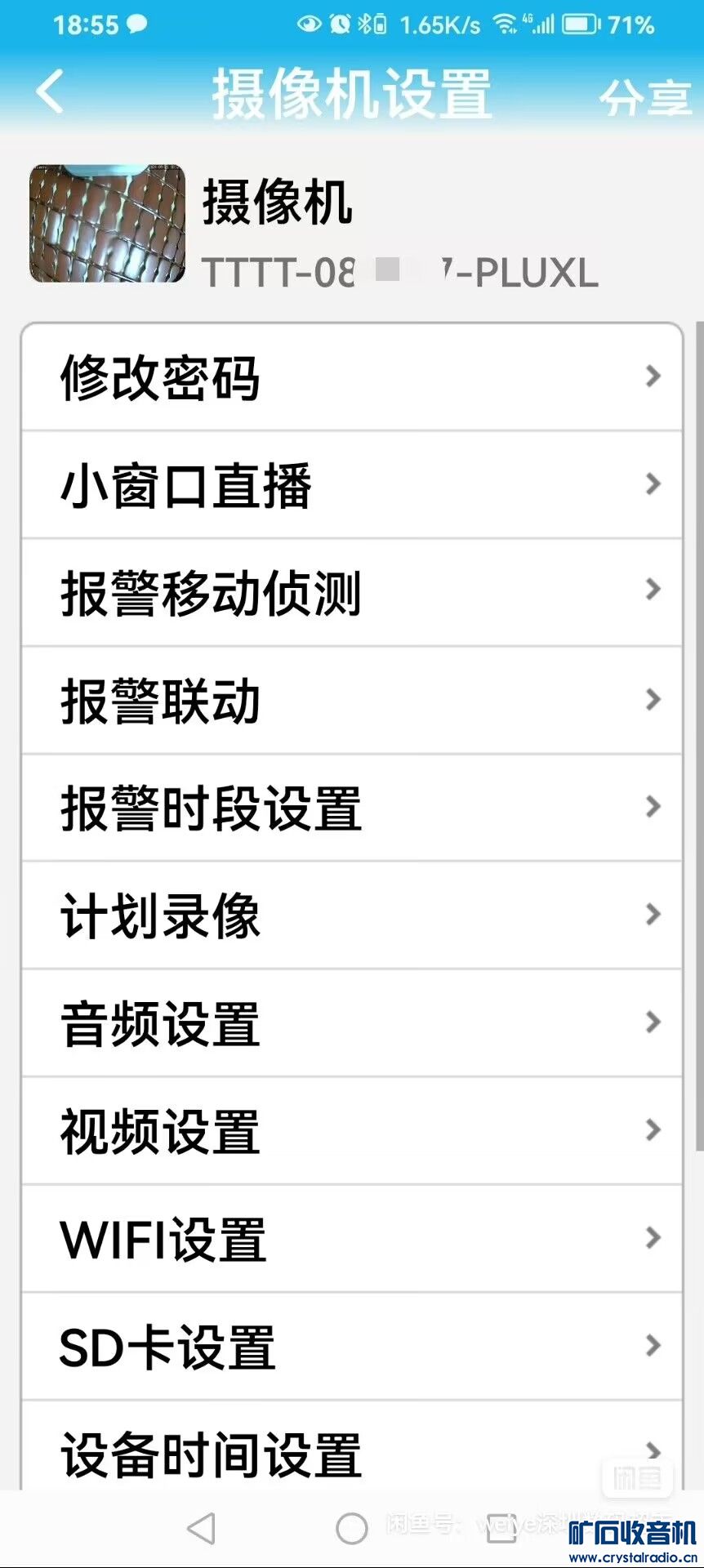Tap the 分享 share button

(x=644, y=97)
